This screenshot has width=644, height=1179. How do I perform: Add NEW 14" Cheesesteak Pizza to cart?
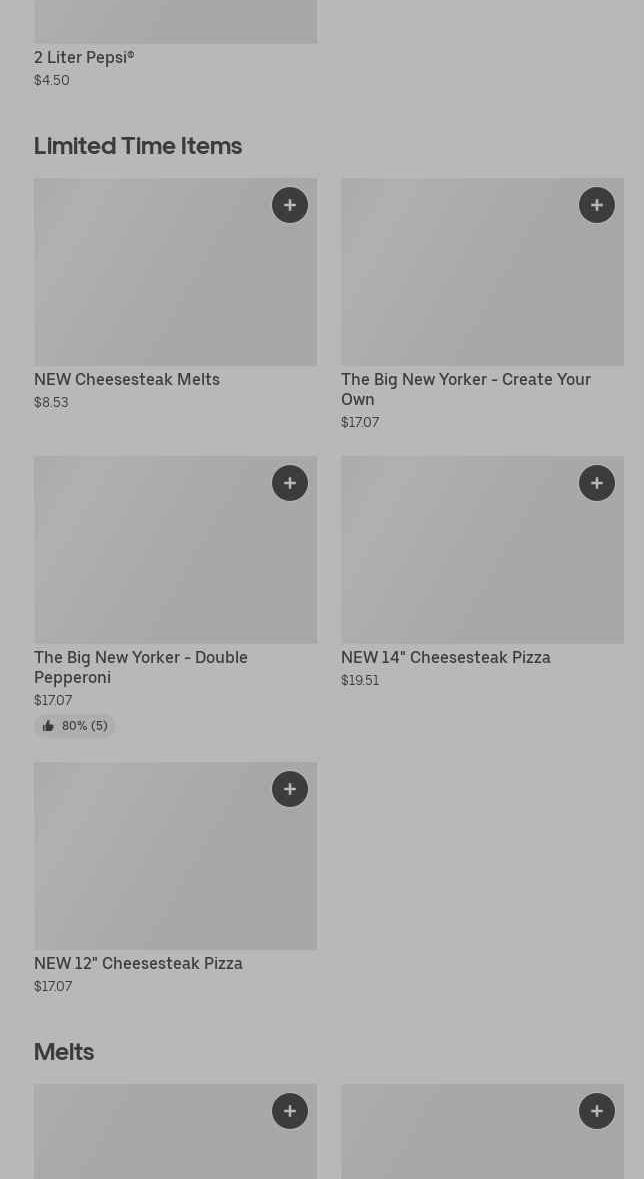coord(597,483)
